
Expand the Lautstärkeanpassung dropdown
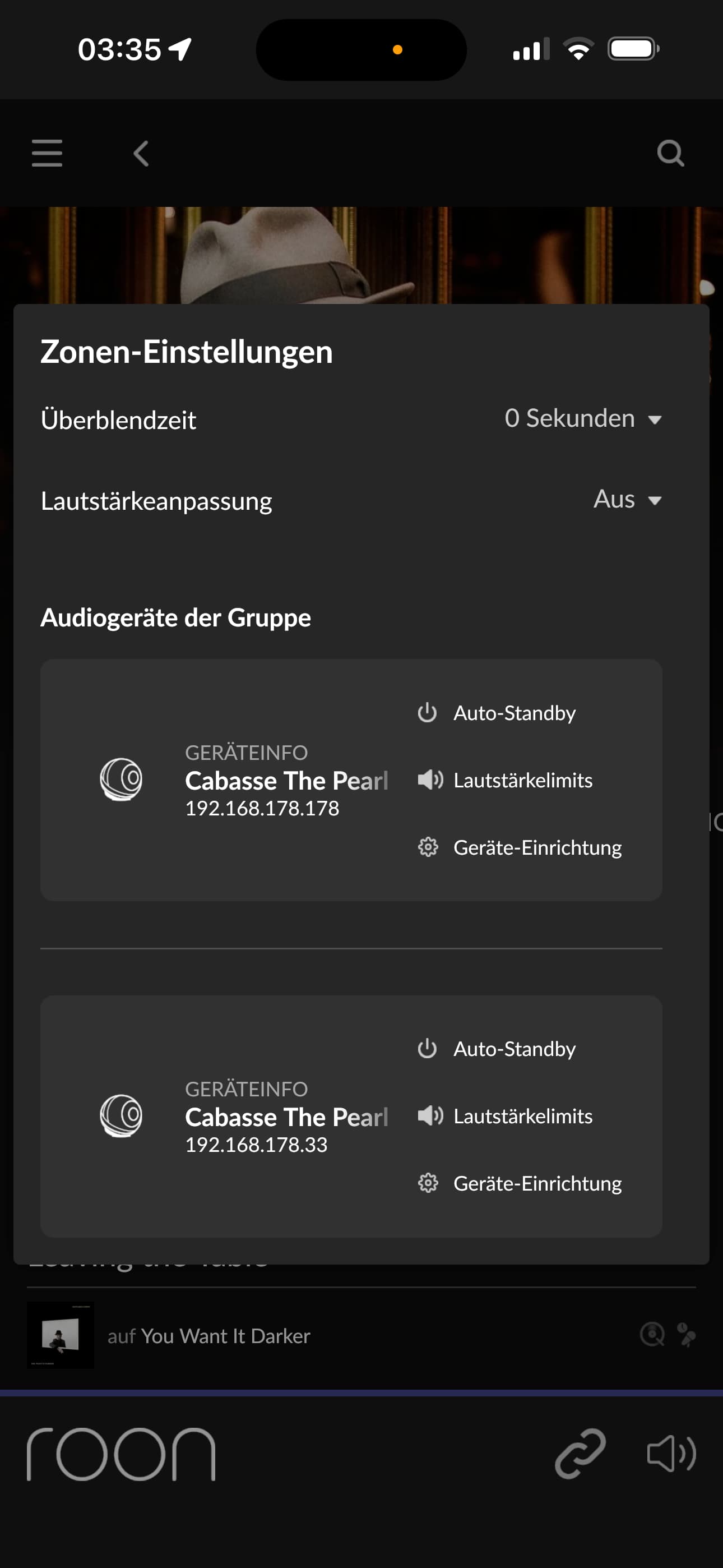tap(628, 500)
